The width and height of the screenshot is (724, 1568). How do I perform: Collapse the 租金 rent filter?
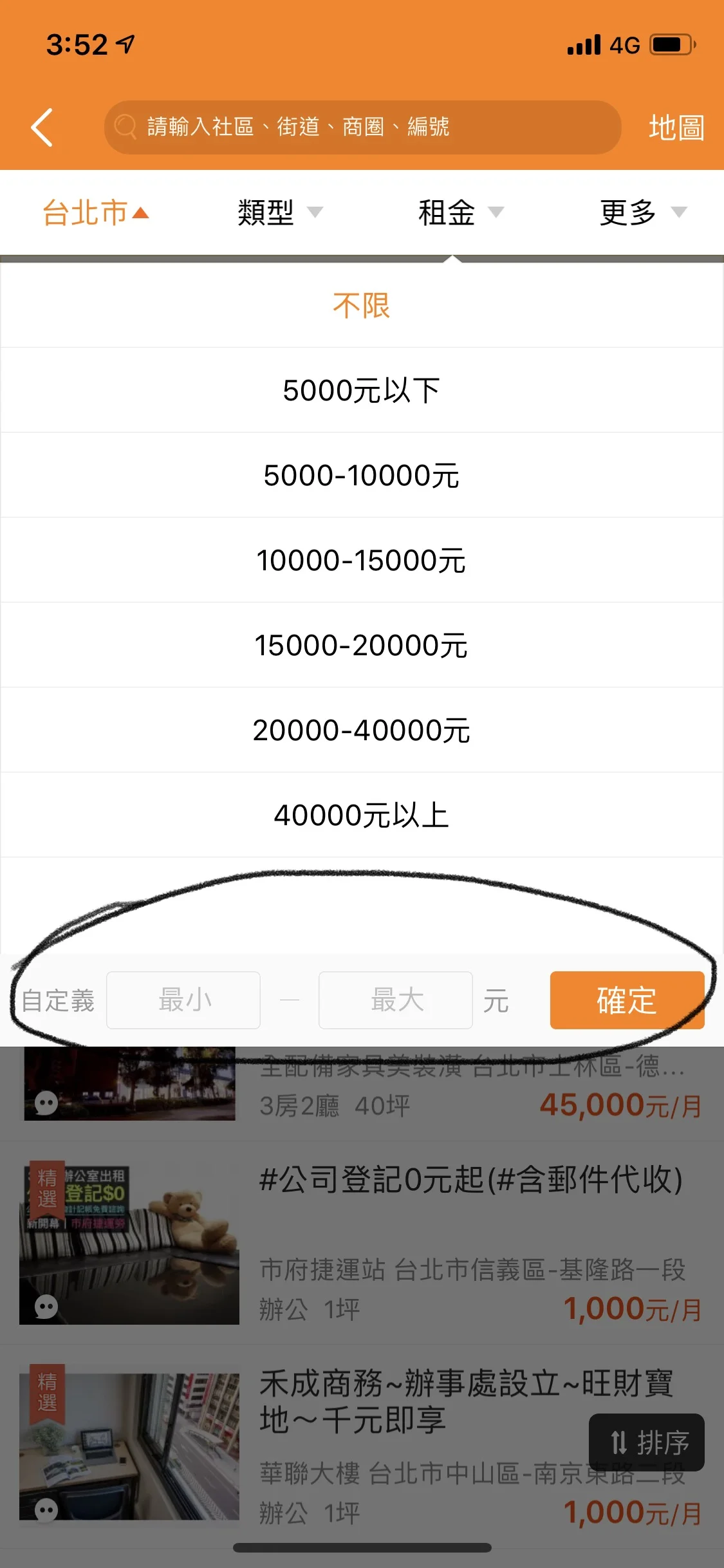tap(460, 212)
